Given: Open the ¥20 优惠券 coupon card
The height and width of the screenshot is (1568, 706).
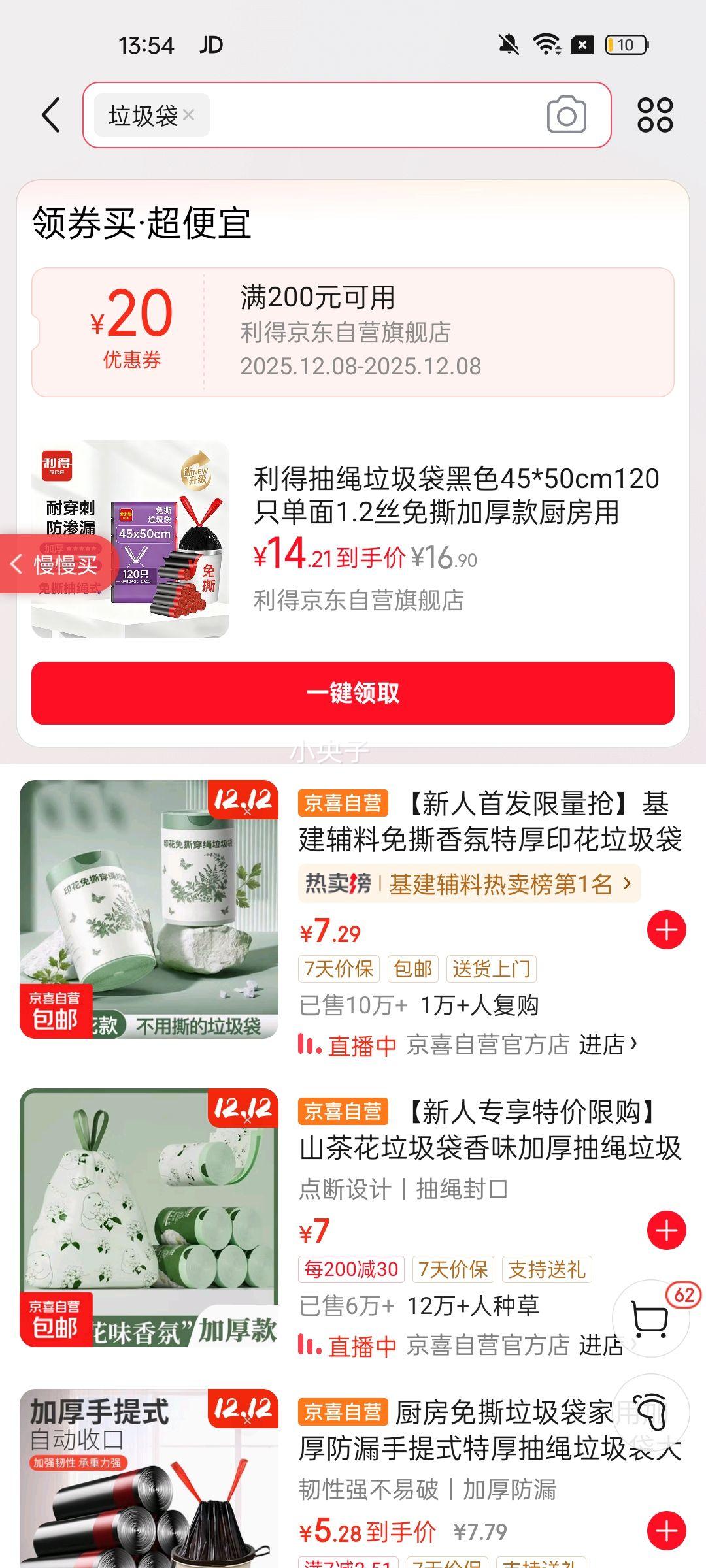Looking at the screenshot, I should (x=352, y=332).
